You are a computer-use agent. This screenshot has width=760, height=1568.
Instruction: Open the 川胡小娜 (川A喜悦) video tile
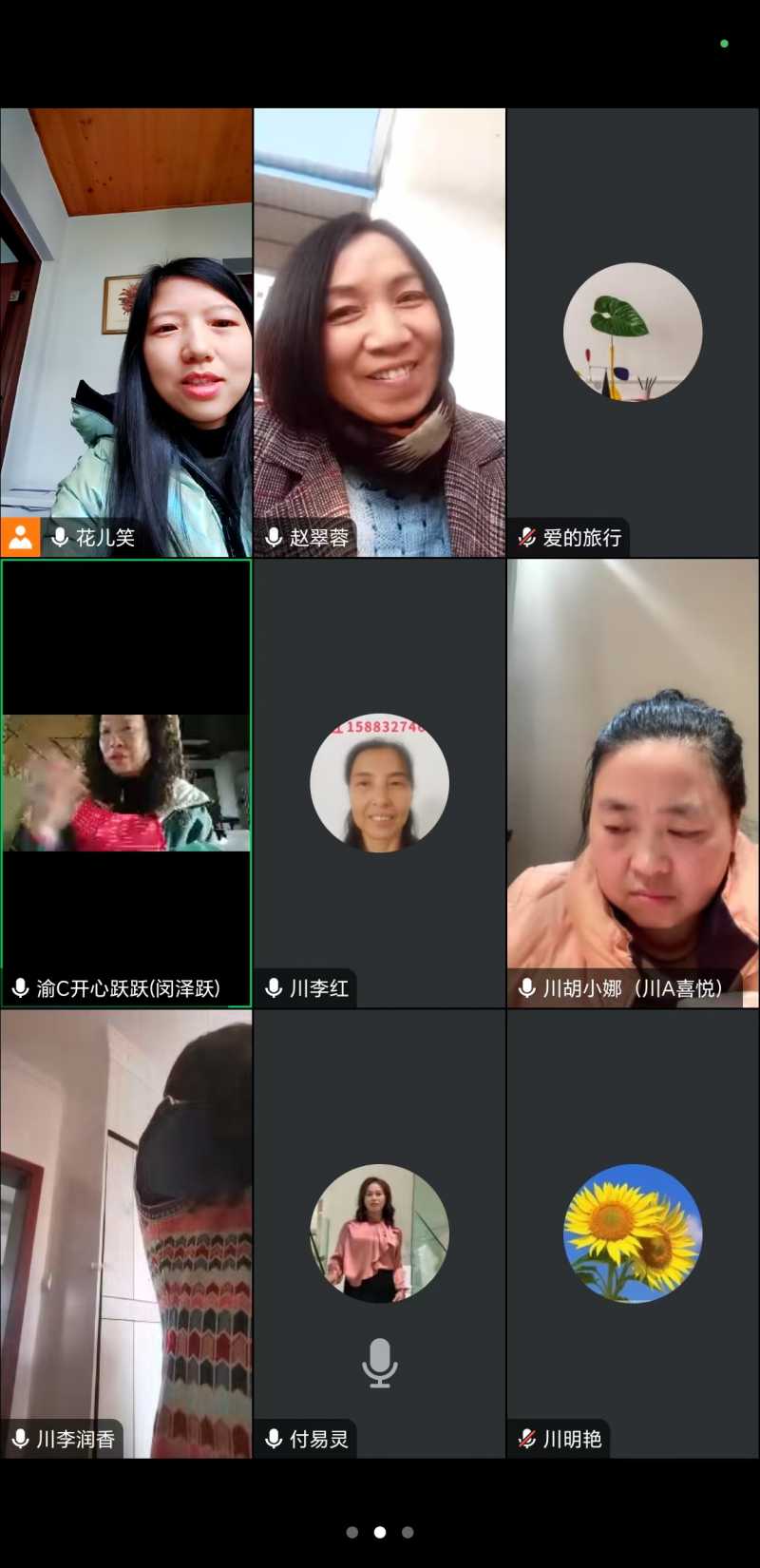coord(633,783)
